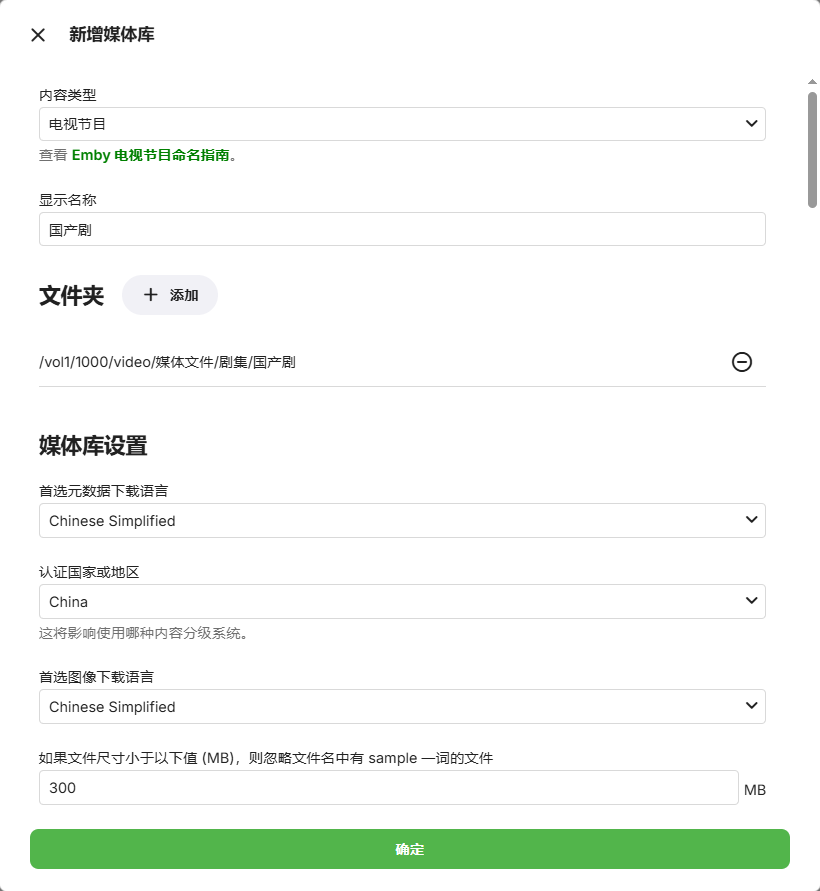Expand the 首选图像下载语言 dropdown
The width and height of the screenshot is (820, 891).
[402, 706]
